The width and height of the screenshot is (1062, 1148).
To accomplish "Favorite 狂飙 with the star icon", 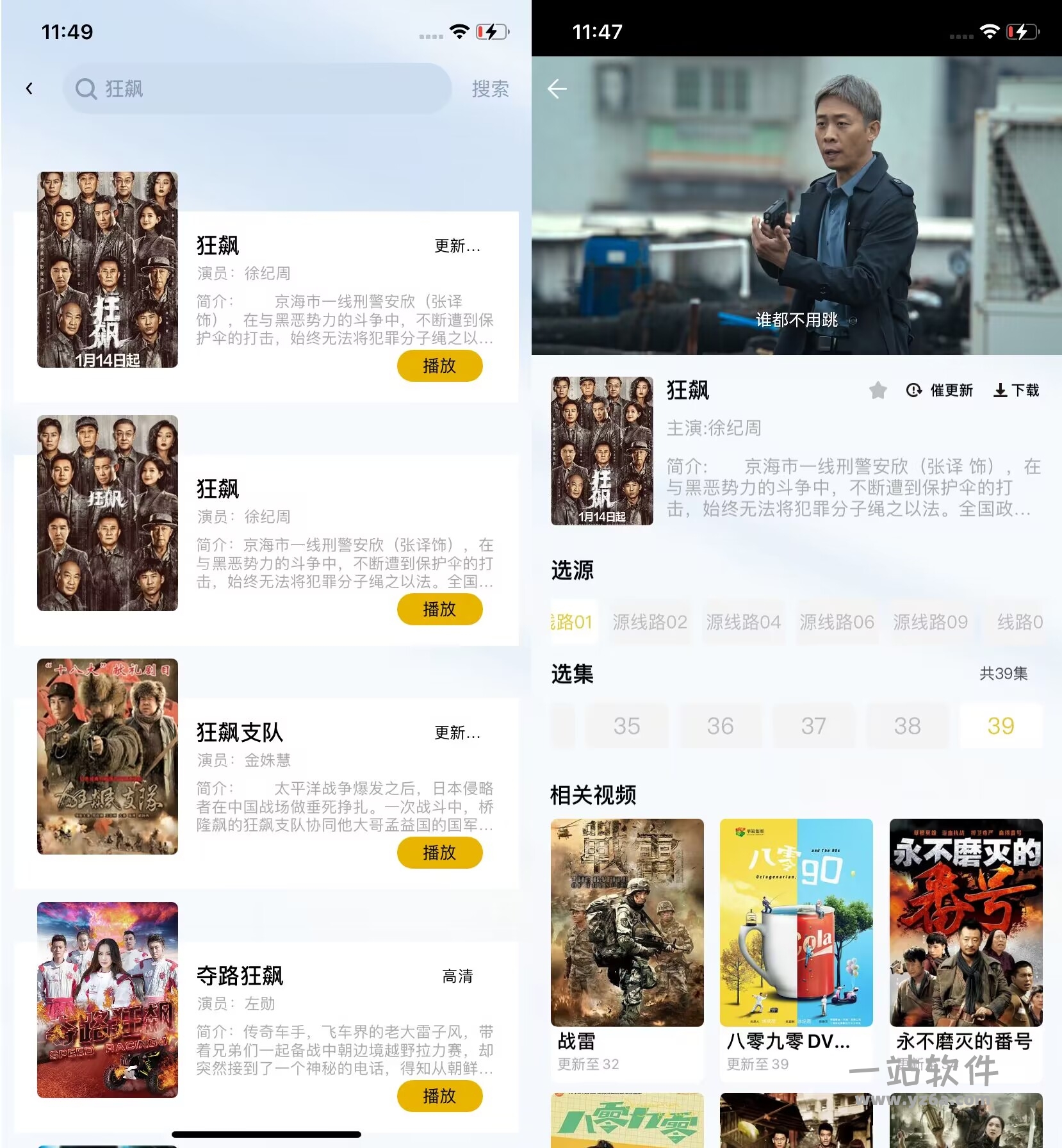I will pos(878,390).
